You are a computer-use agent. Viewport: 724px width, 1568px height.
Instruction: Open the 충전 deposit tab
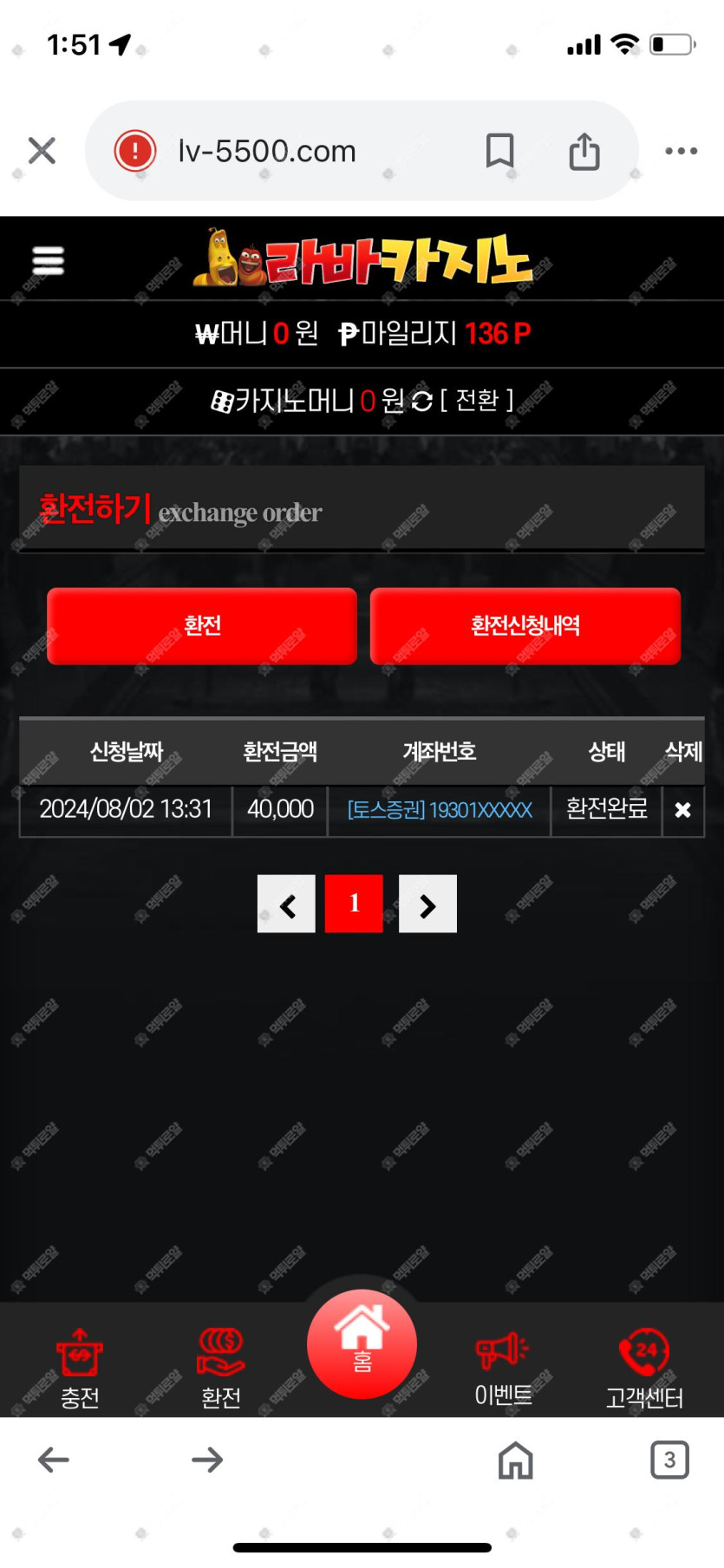point(80,1368)
